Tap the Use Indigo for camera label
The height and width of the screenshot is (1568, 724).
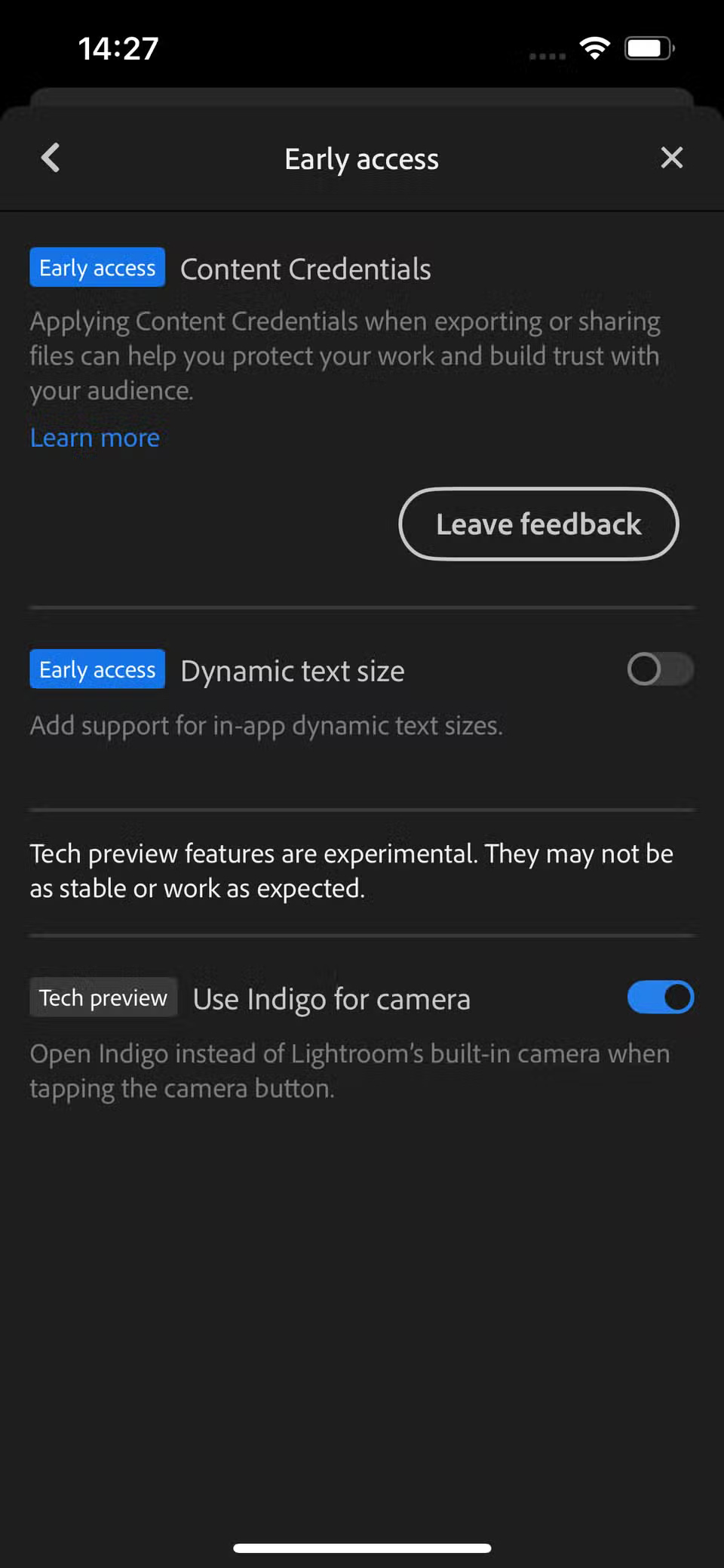330,998
